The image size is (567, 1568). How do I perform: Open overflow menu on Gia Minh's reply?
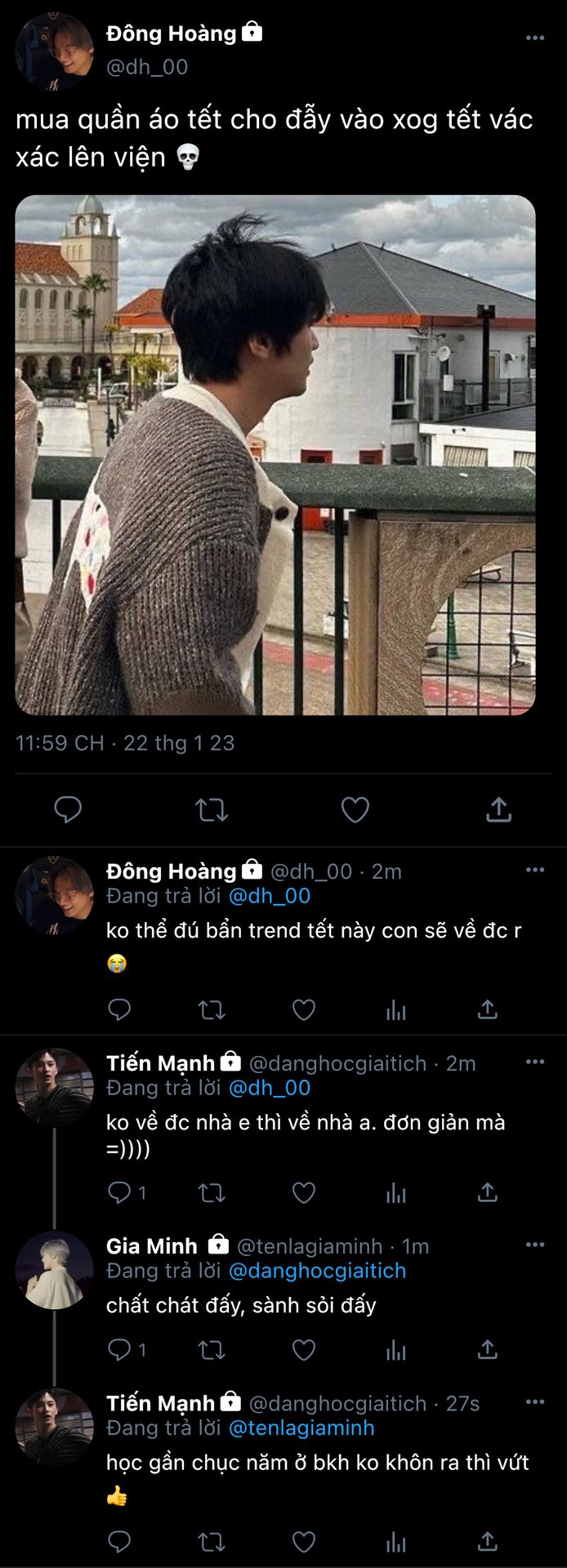pos(534,1245)
